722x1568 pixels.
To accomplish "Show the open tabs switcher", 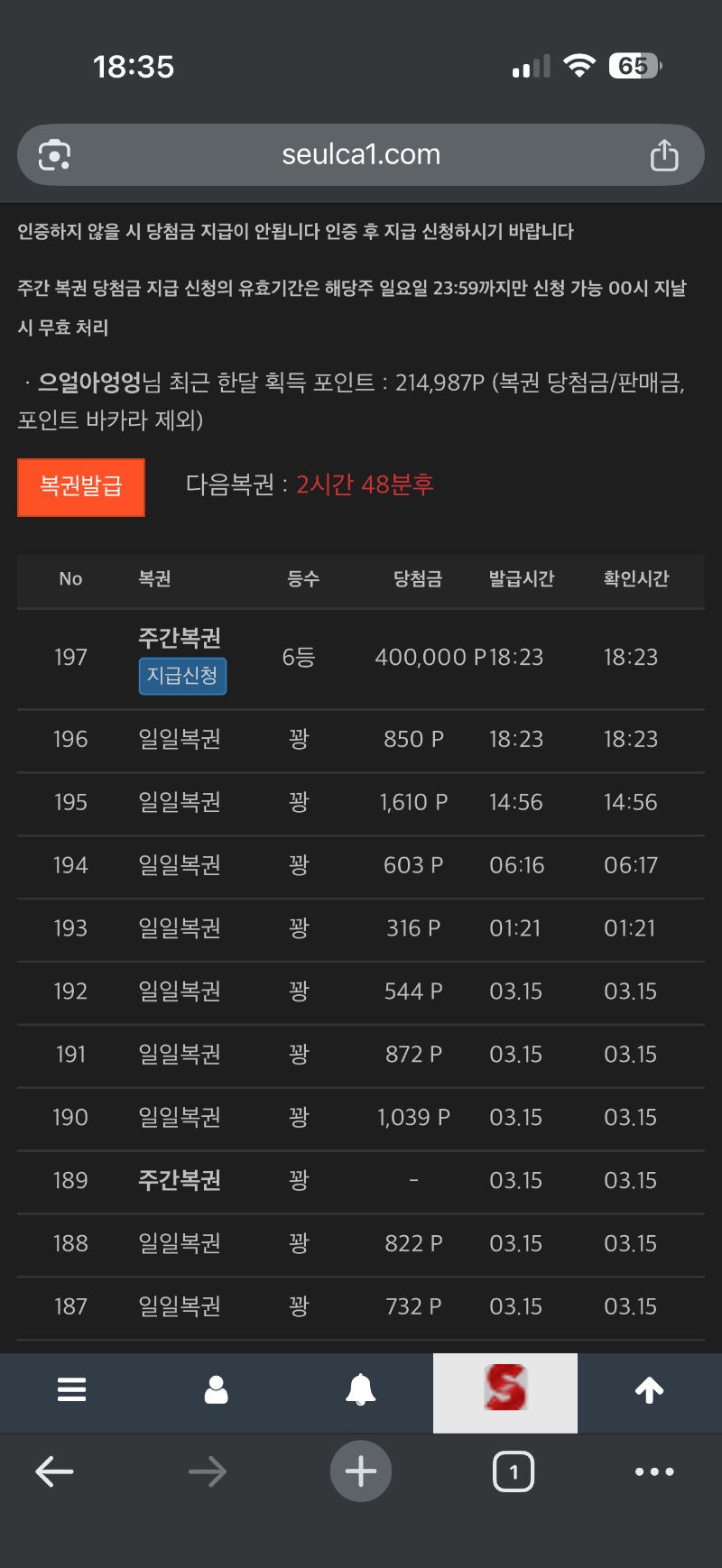I will [514, 1472].
